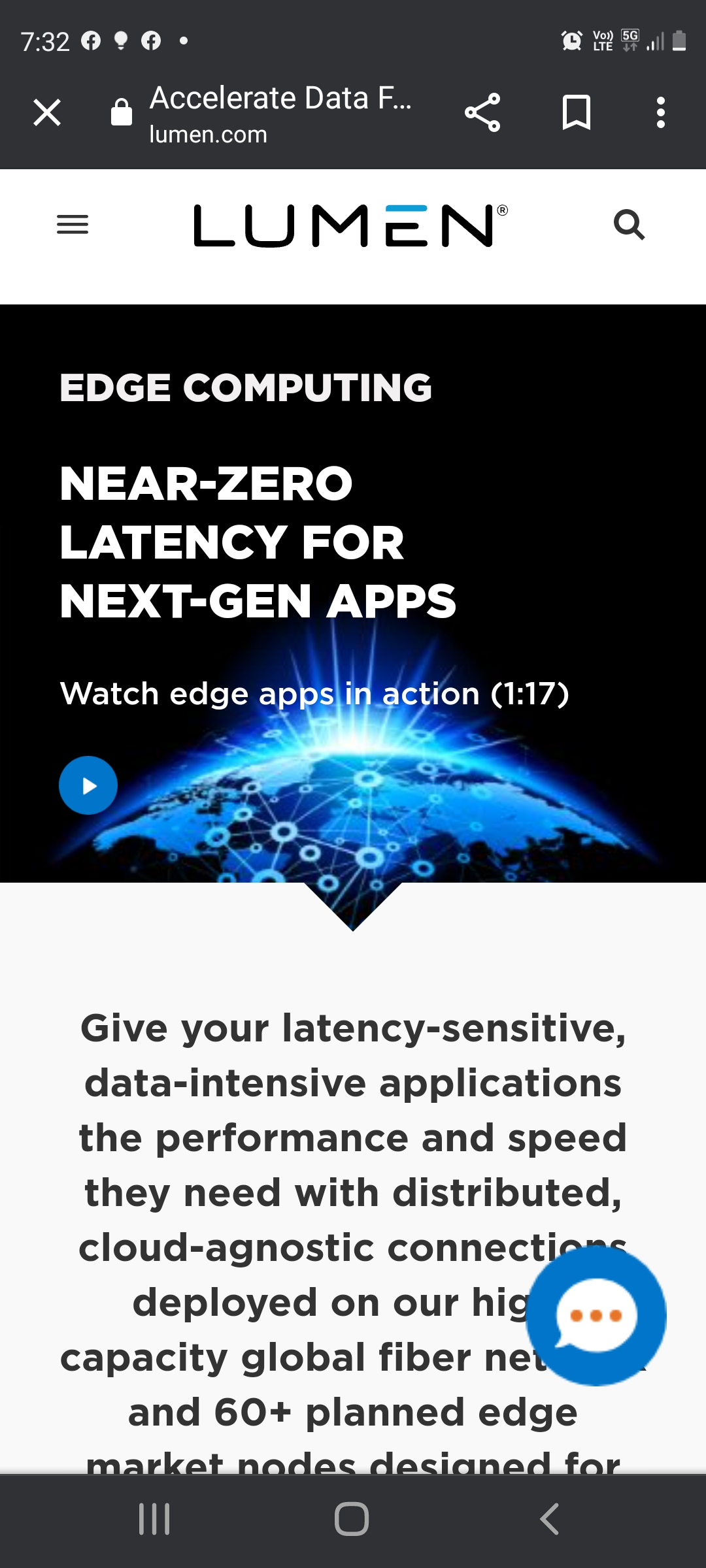This screenshot has height=1568, width=706.
Task: Open the Lumen site search
Action: 630,225
